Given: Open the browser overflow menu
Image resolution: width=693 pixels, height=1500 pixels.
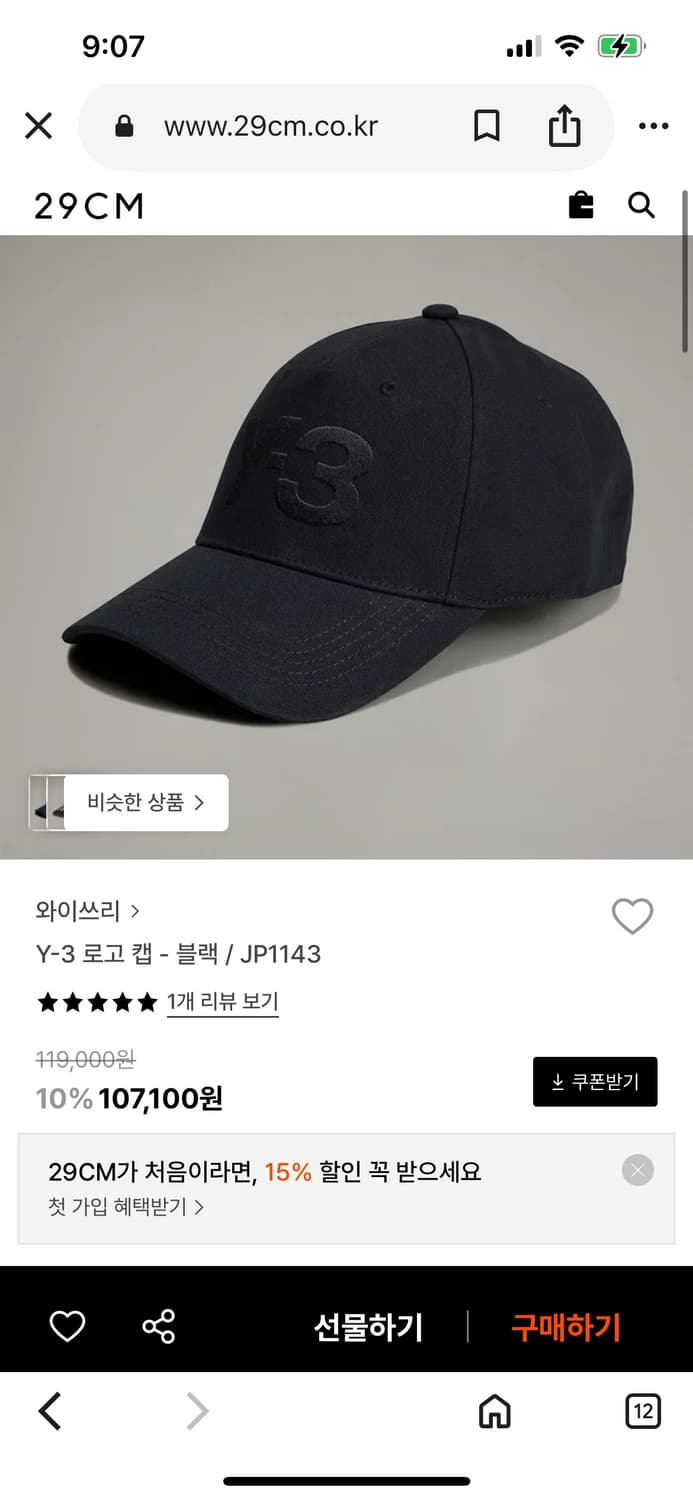Looking at the screenshot, I should (x=653, y=126).
